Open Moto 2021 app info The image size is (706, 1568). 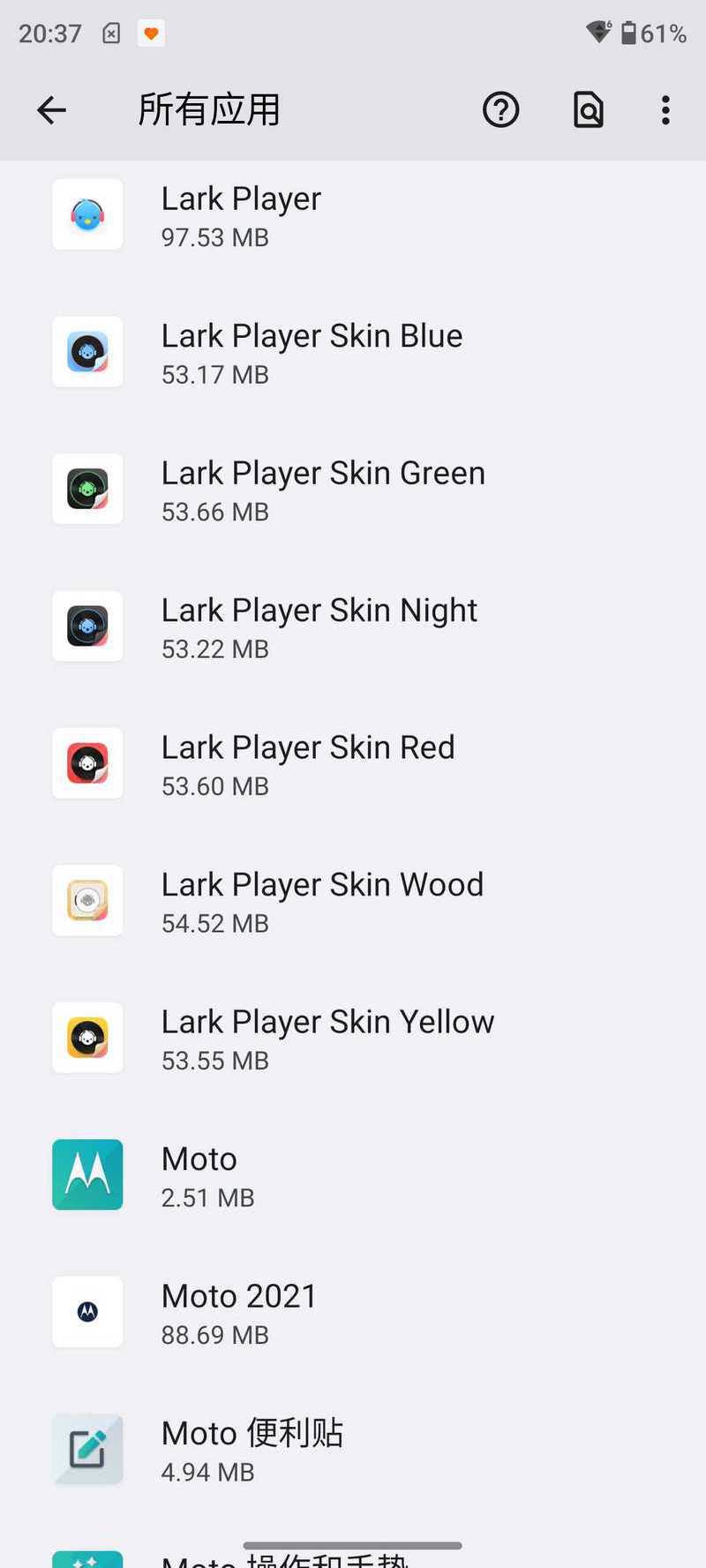click(353, 1312)
